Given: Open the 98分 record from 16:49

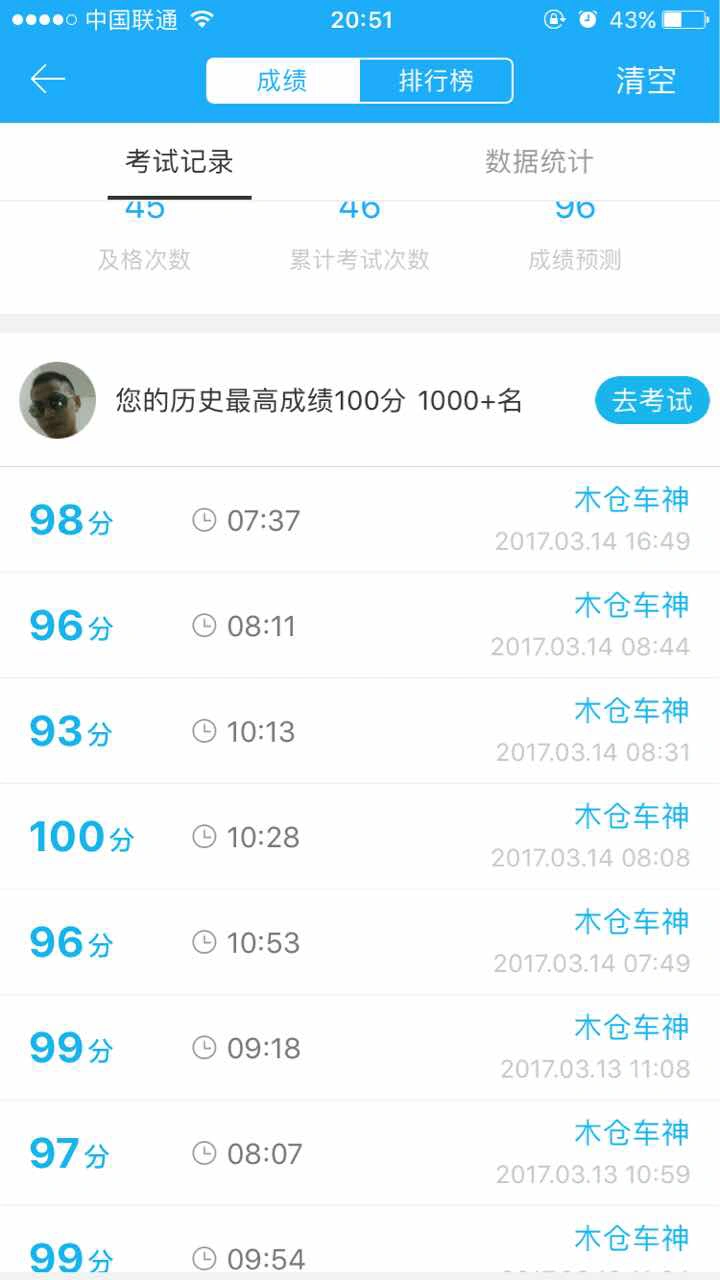Looking at the screenshot, I should tap(360, 520).
